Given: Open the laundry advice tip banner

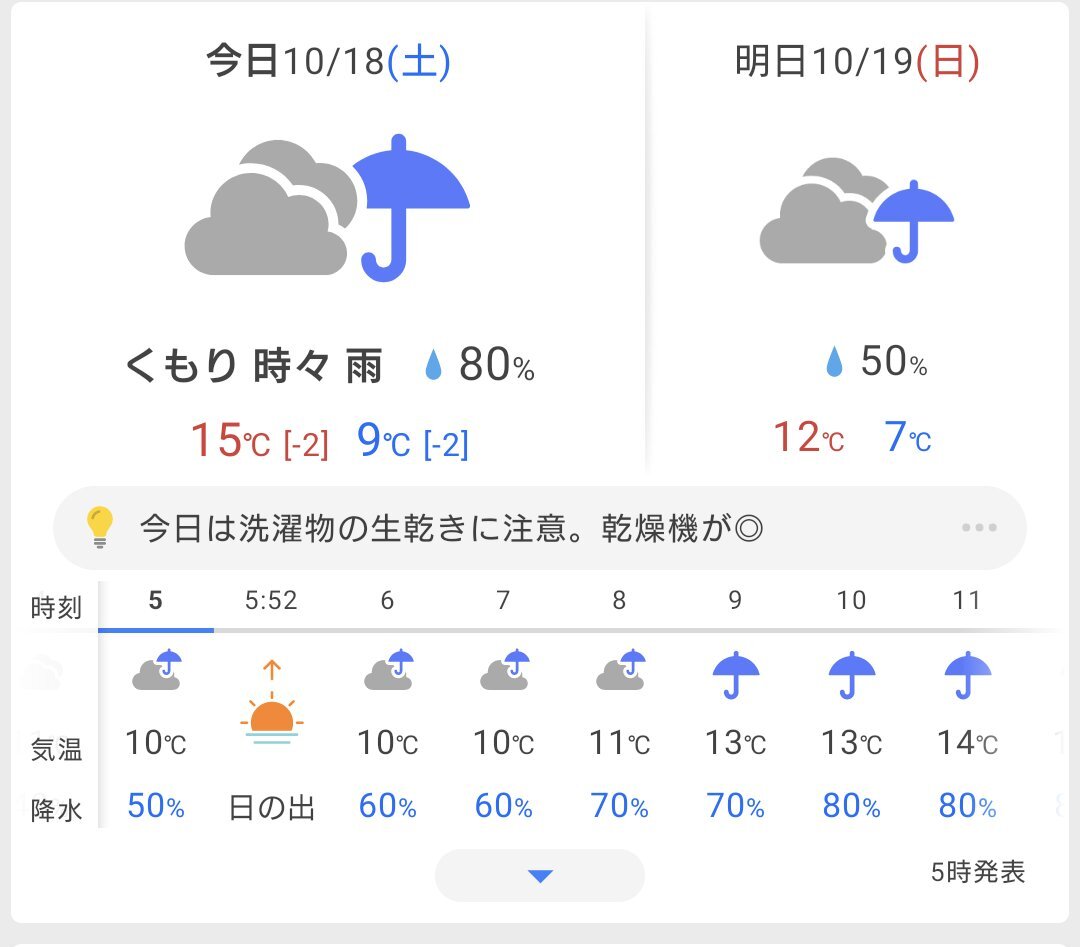Looking at the screenshot, I should 540,528.
